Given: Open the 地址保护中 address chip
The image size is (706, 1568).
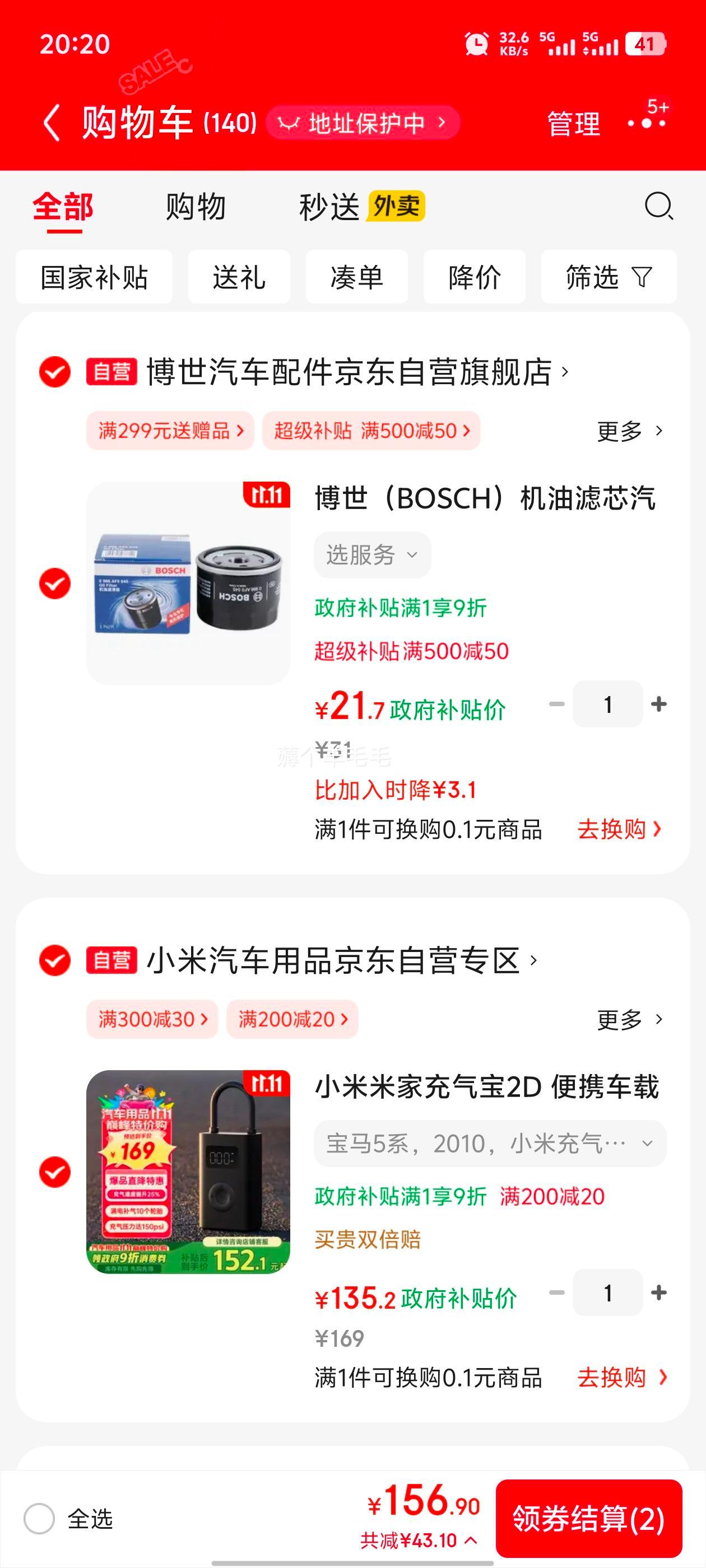Looking at the screenshot, I should (x=363, y=123).
